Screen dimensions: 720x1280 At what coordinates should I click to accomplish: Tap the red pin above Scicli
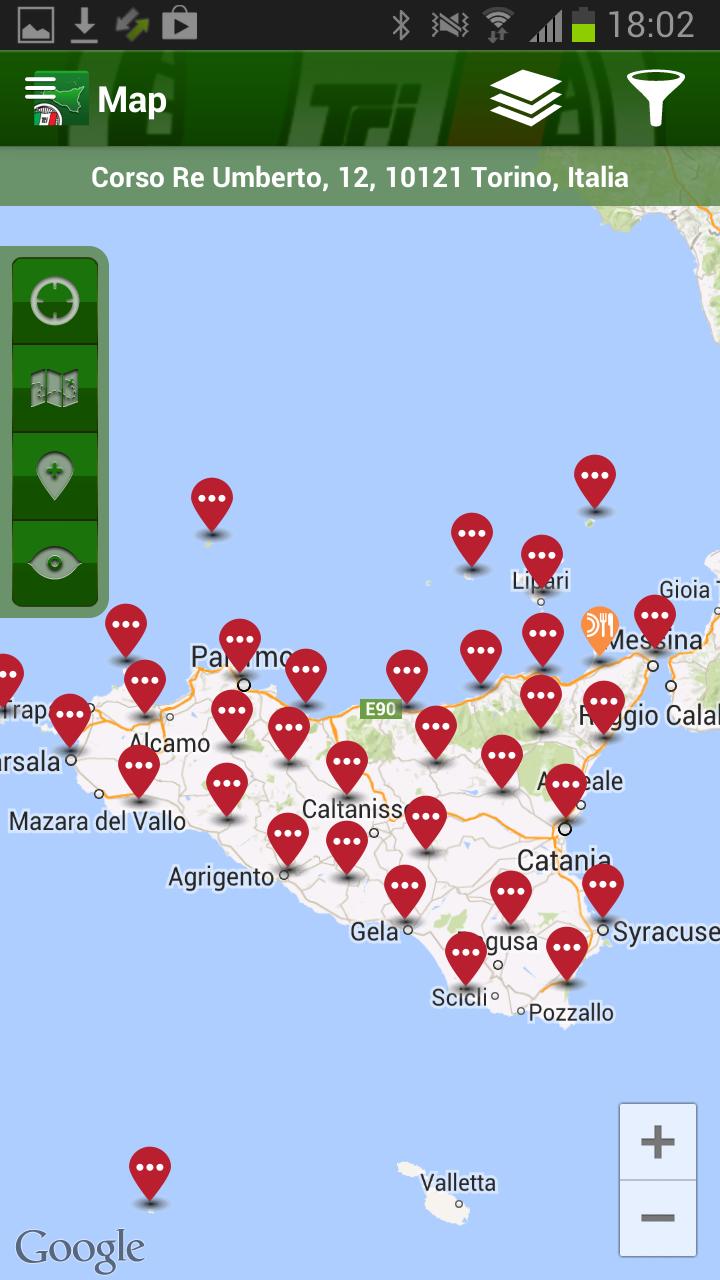(x=466, y=953)
